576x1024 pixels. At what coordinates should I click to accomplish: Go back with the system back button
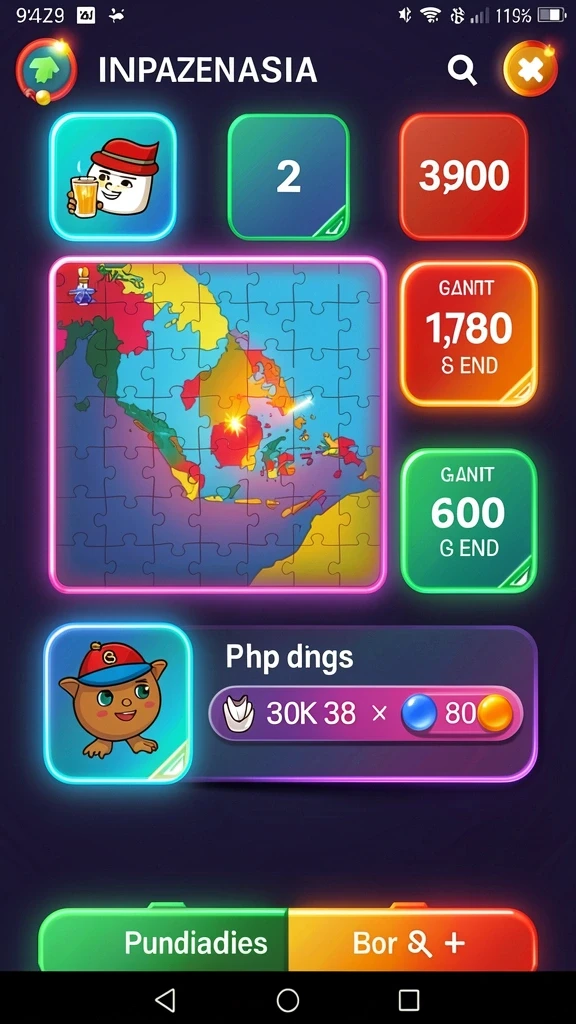(x=165, y=999)
